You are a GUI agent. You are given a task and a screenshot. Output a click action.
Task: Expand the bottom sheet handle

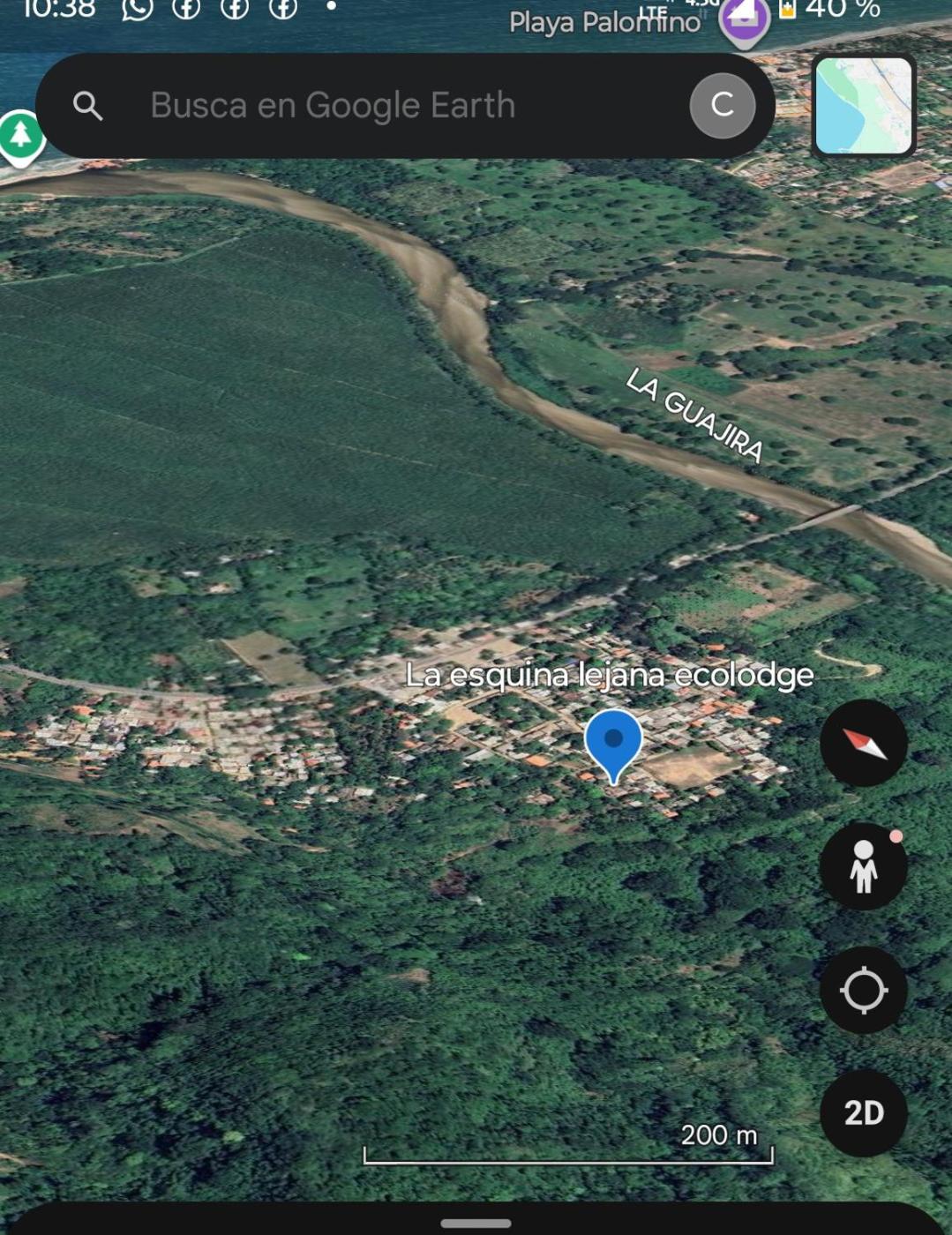point(476,1223)
